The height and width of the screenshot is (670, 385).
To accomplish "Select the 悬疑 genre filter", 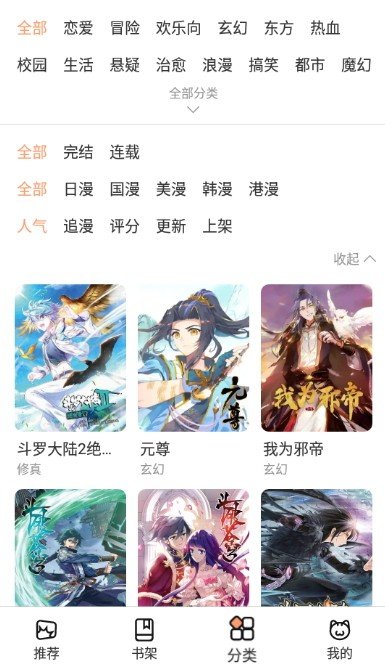I will [124, 65].
